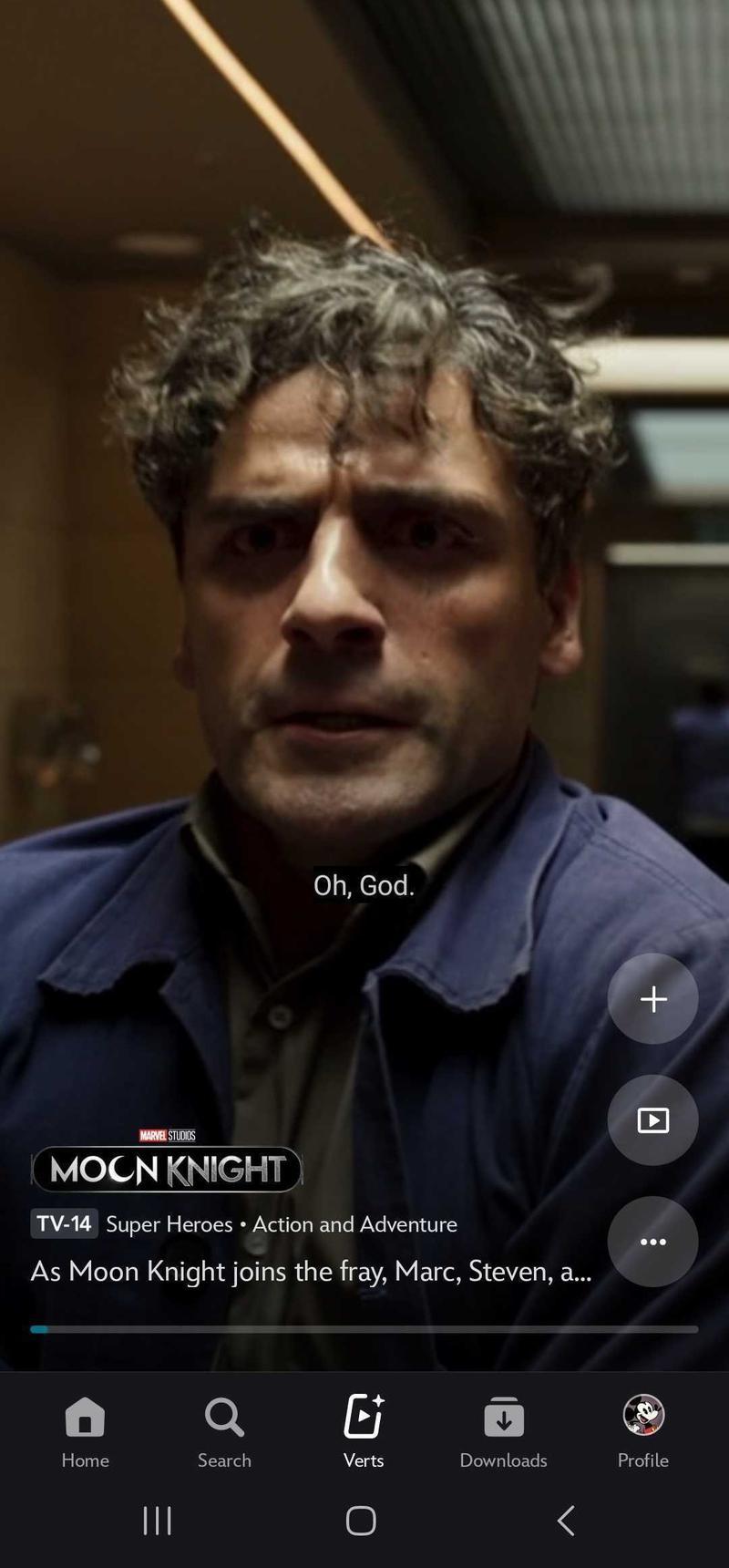
Task: Add Moon Knight to watchlist
Action: tap(652, 998)
